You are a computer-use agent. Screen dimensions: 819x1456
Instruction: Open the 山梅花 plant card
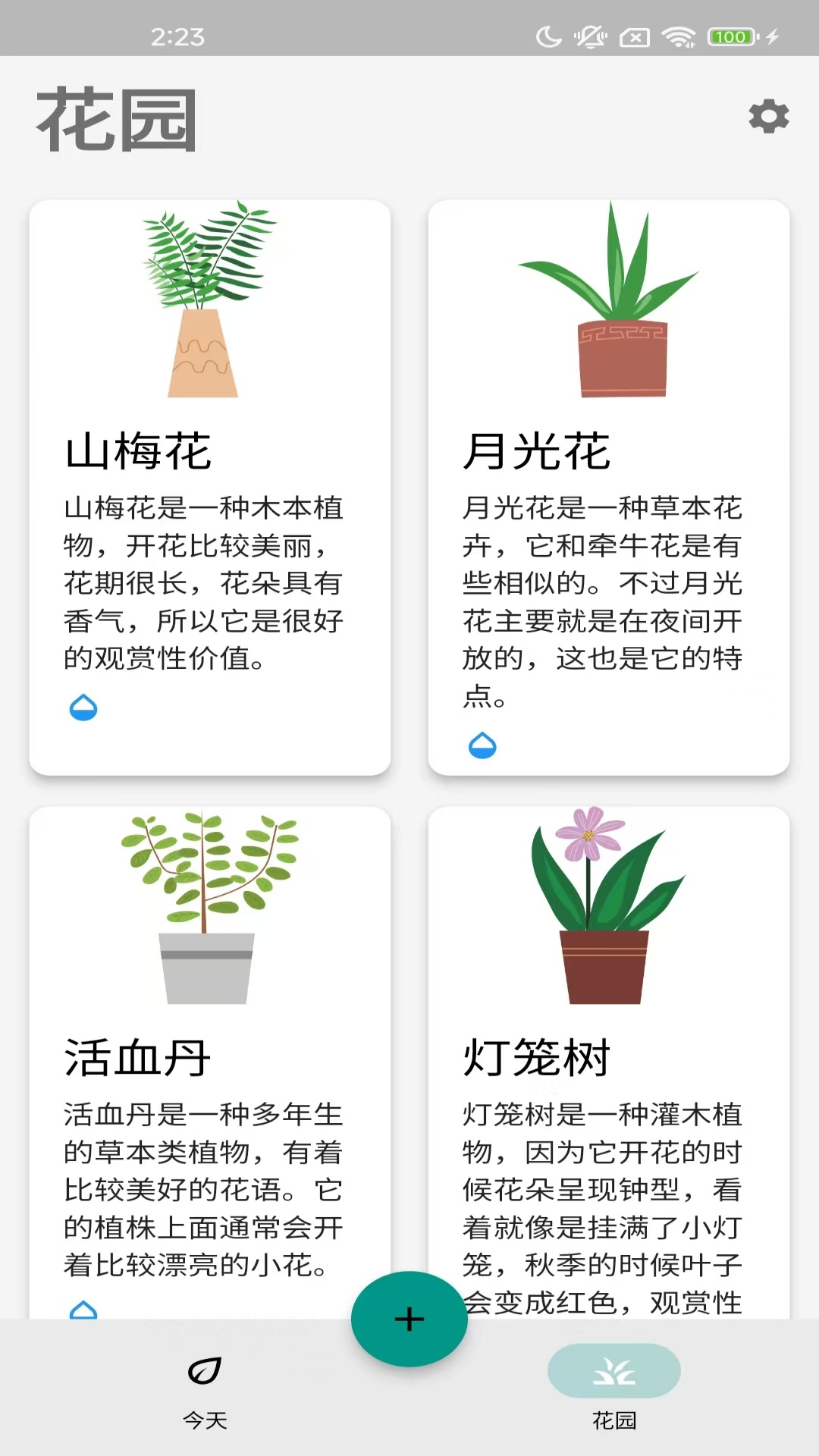[x=211, y=485]
